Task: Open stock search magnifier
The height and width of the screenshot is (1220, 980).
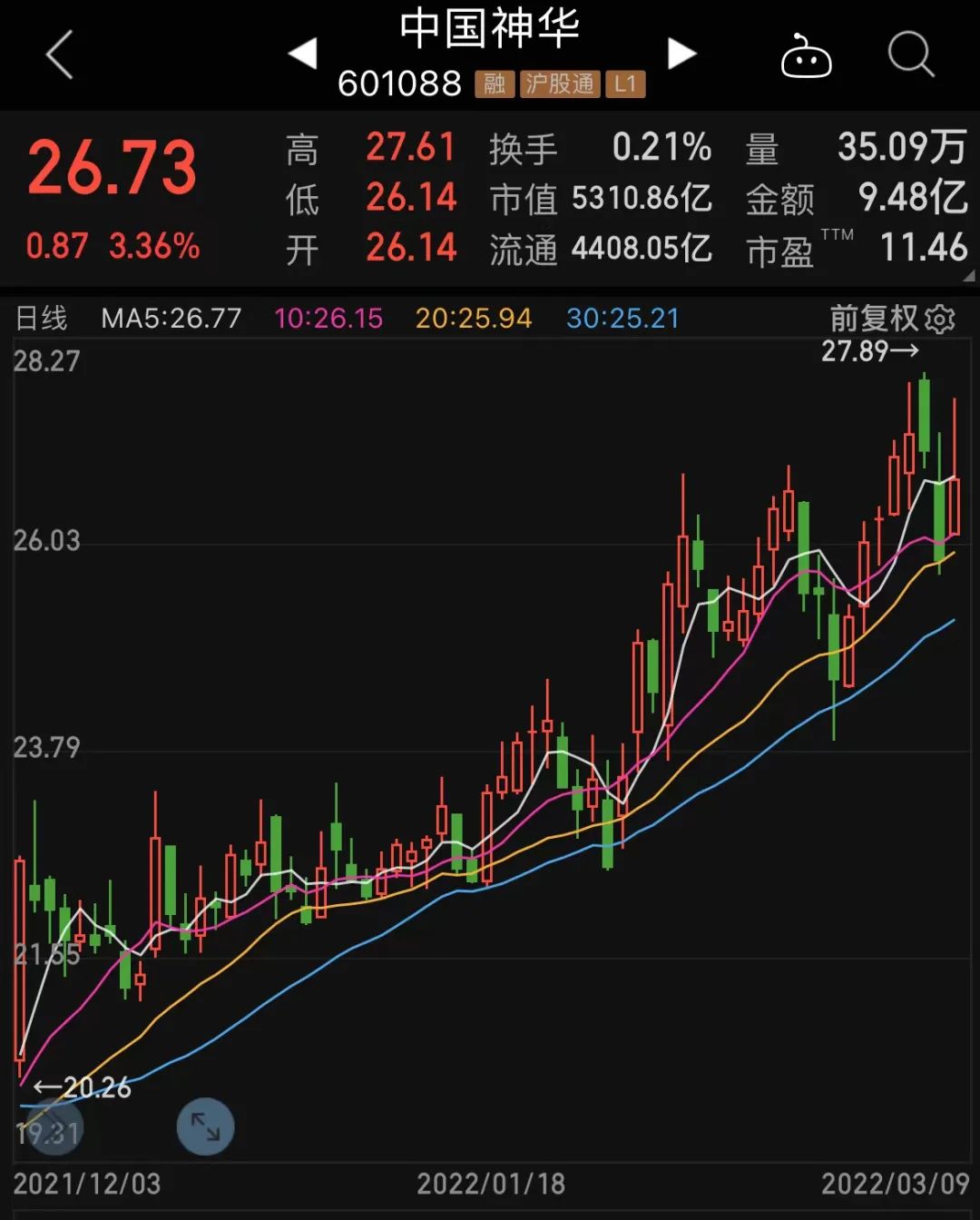Action: 910,54
